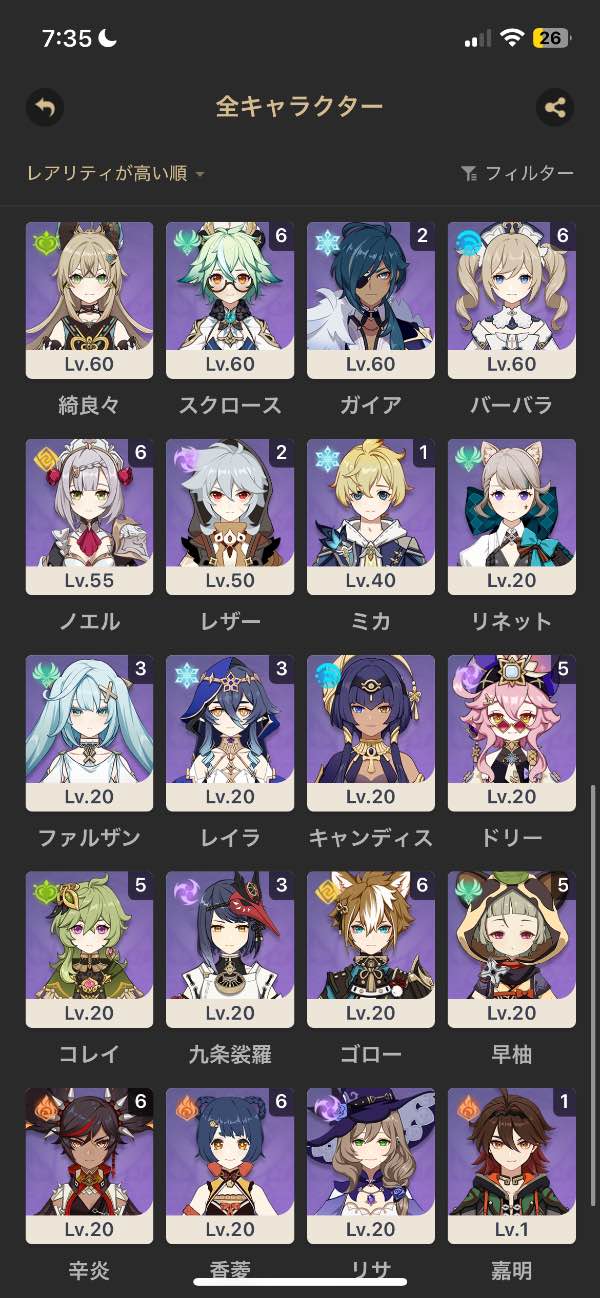Choose the キャンディス character card
Viewport: 600px width, 1298px height.
coord(371,733)
